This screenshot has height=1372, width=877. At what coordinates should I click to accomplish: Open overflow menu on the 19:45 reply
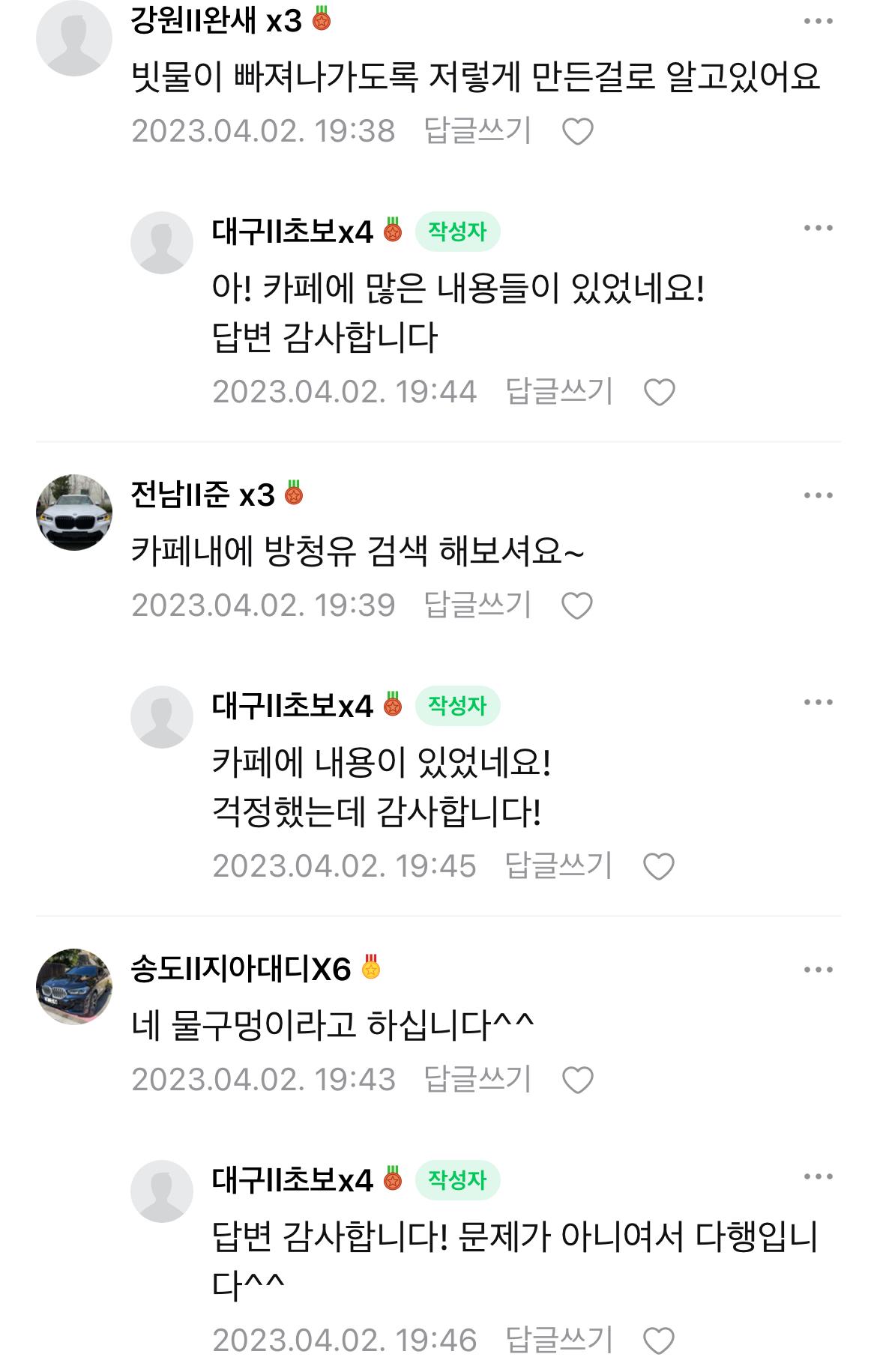pyautogui.click(x=818, y=703)
